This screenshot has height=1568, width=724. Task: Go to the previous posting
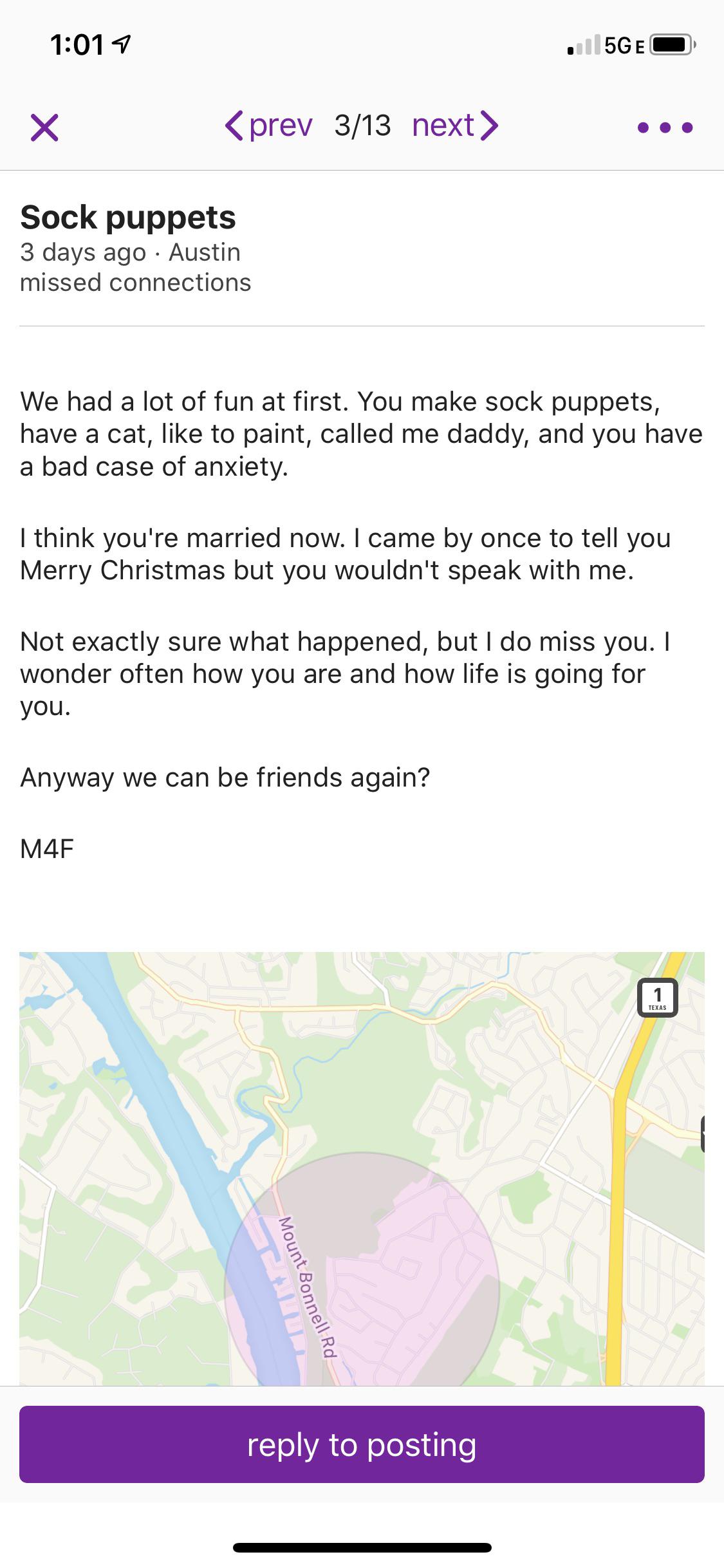(x=269, y=126)
